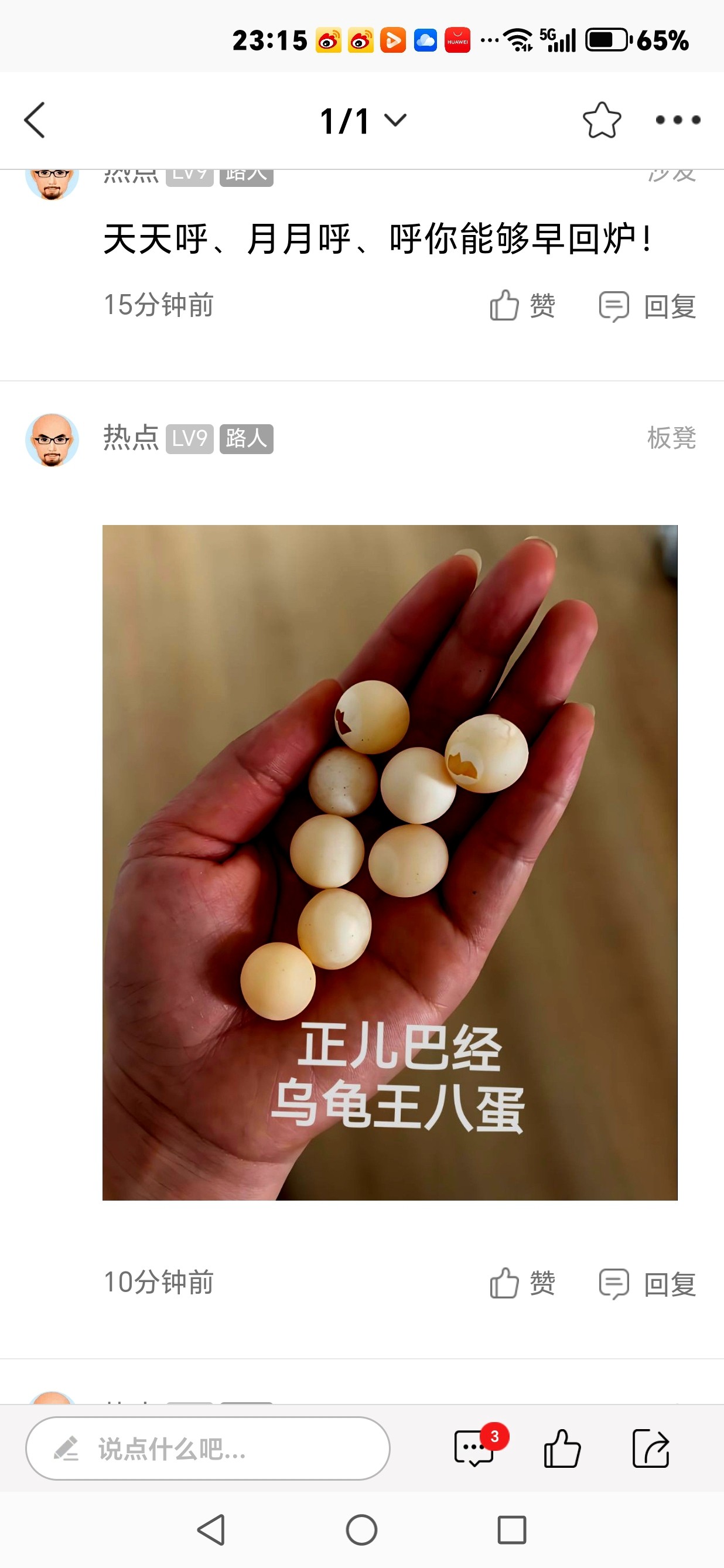Screen dimensions: 724x1568
Task: Open 热点's profile avatar on the 板凳 post
Action: [x=52, y=439]
